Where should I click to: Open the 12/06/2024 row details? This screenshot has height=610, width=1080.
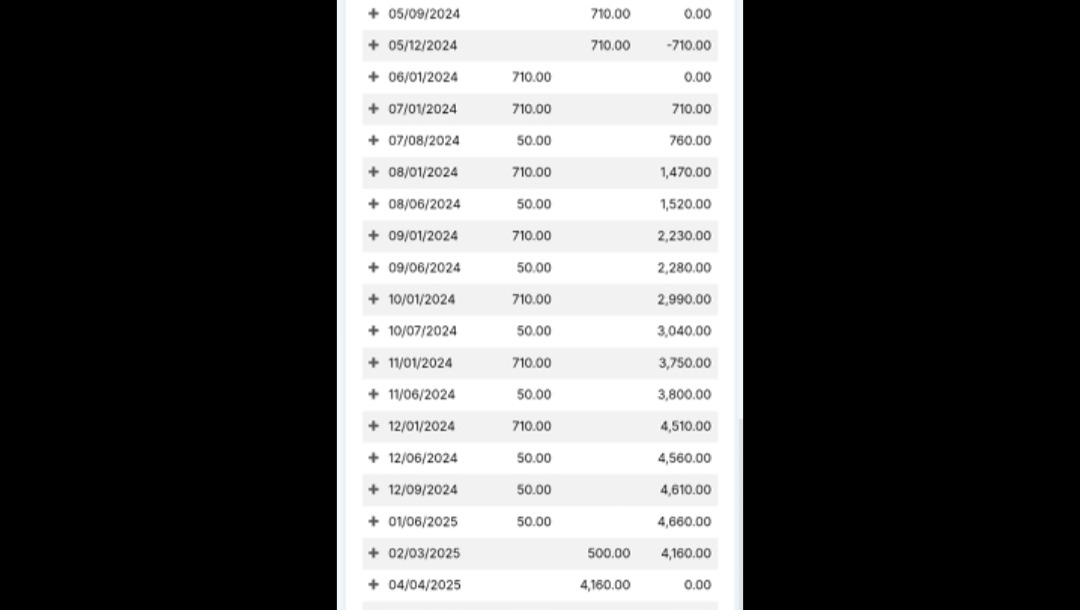coord(374,458)
